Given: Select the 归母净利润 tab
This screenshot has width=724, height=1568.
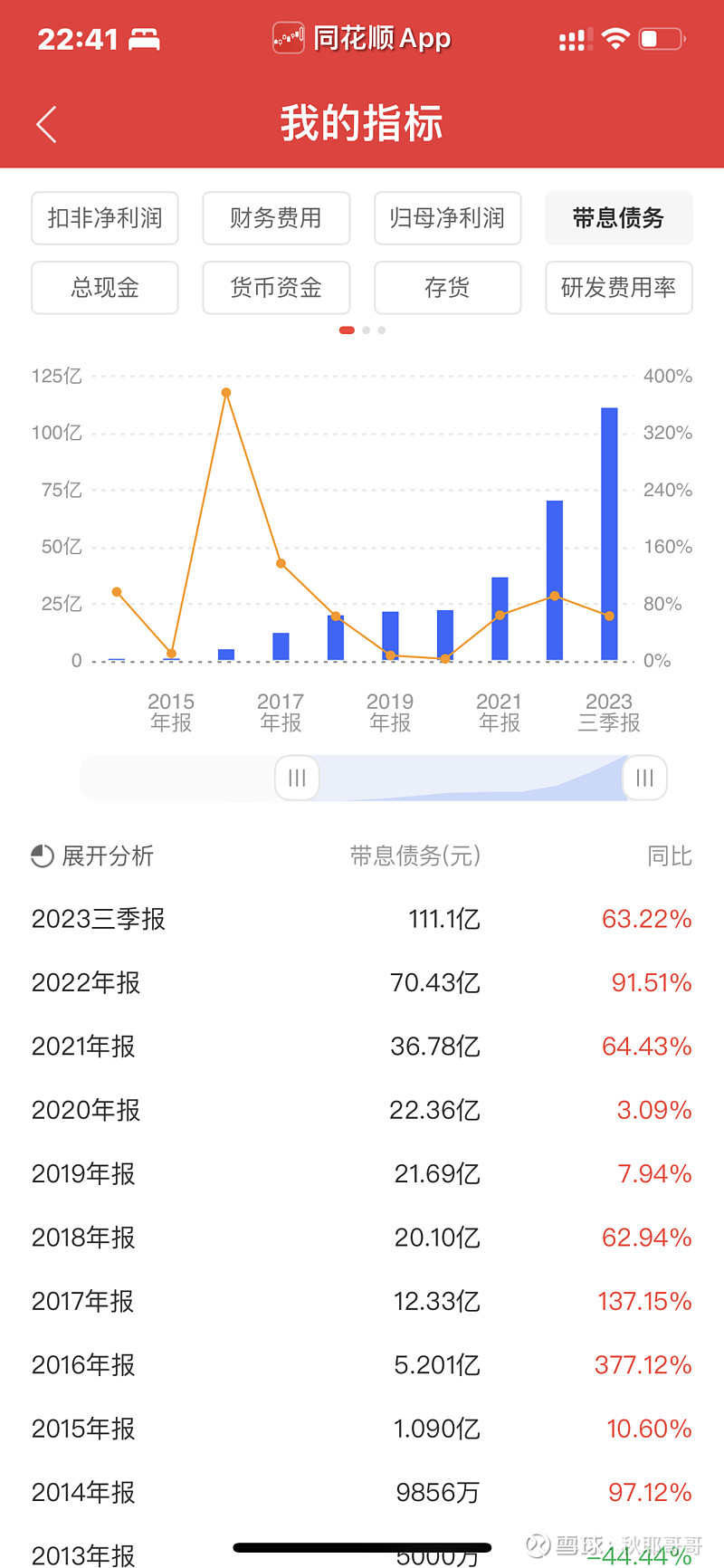Looking at the screenshot, I should click(x=447, y=218).
